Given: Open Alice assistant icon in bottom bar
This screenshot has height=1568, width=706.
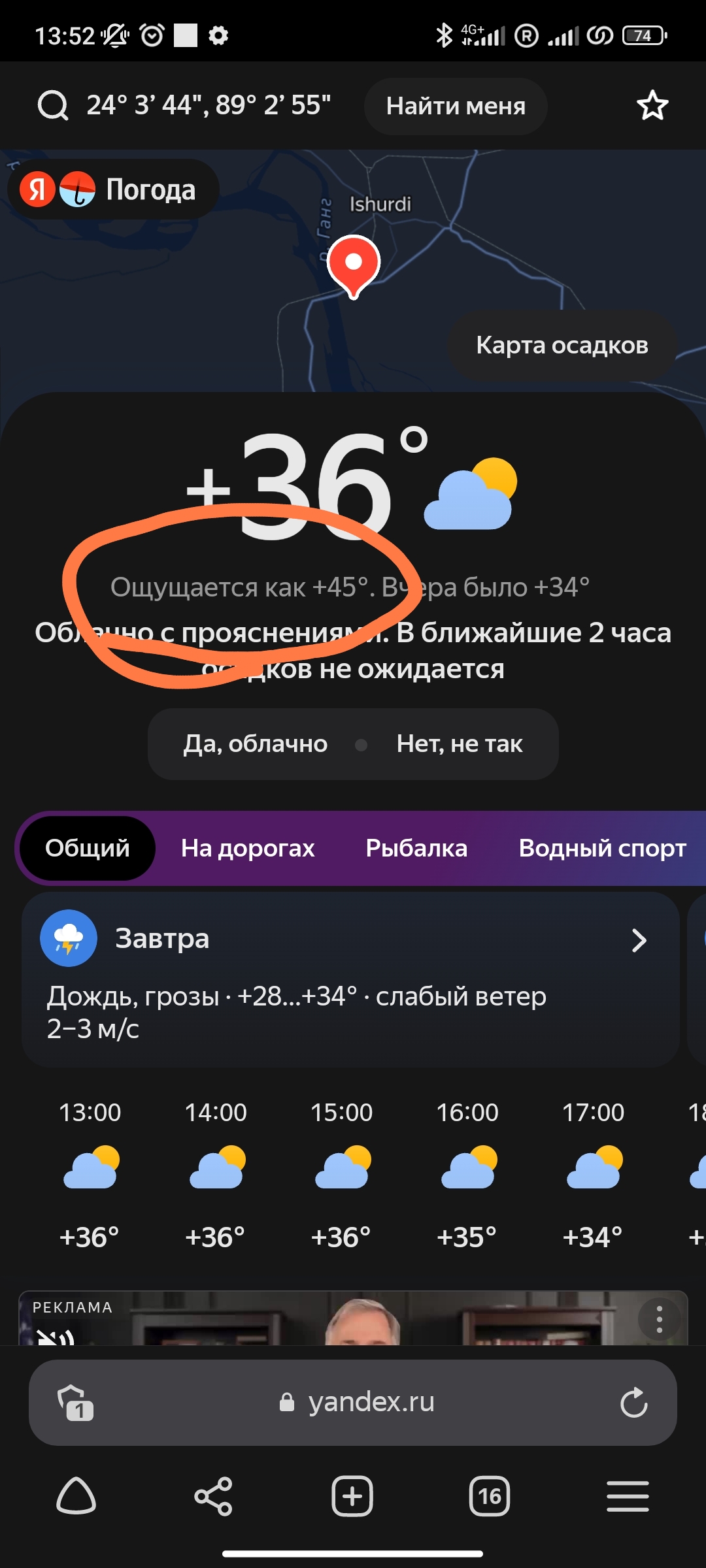Looking at the screenshot, I should (x=76, y=1496).
